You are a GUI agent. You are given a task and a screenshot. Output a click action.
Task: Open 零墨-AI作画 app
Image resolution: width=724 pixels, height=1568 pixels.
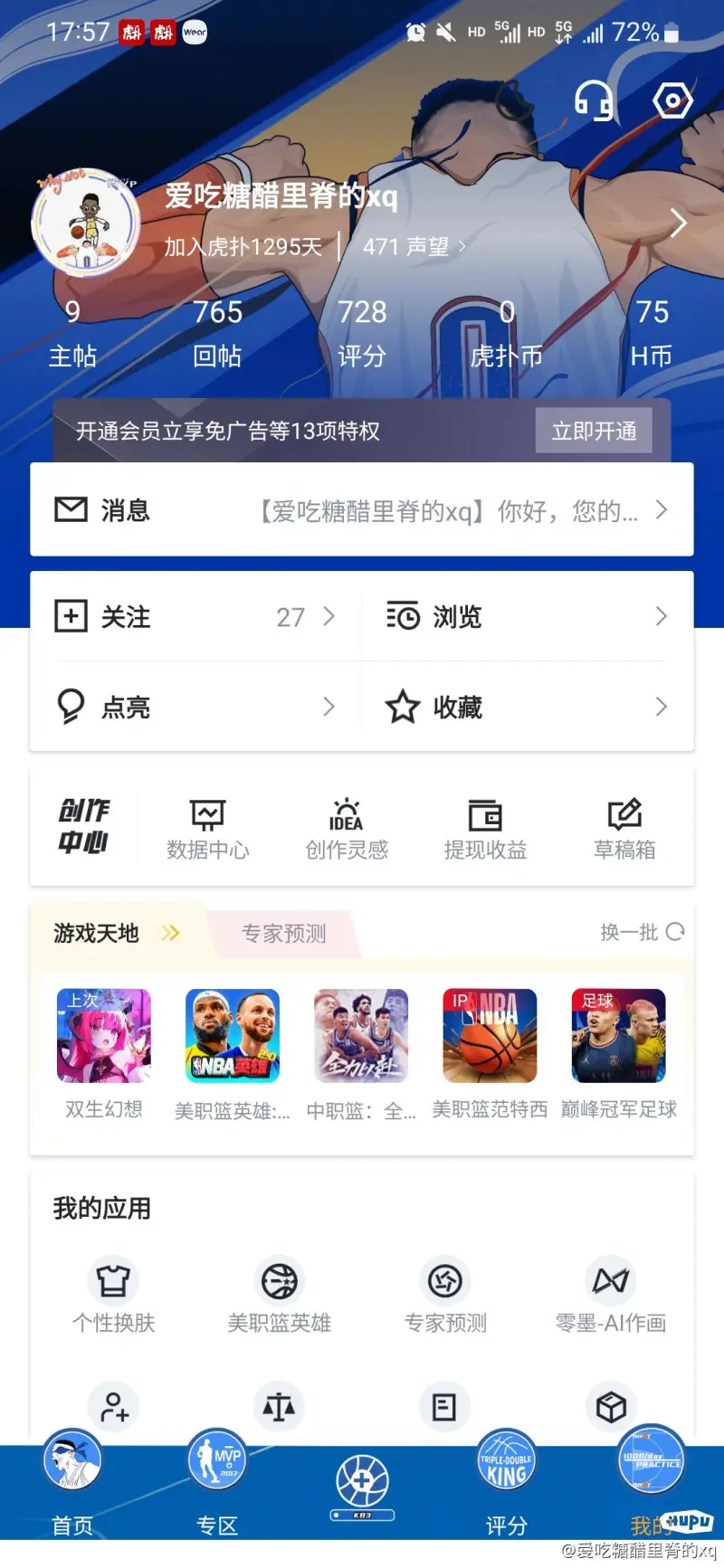(610, 1296)
